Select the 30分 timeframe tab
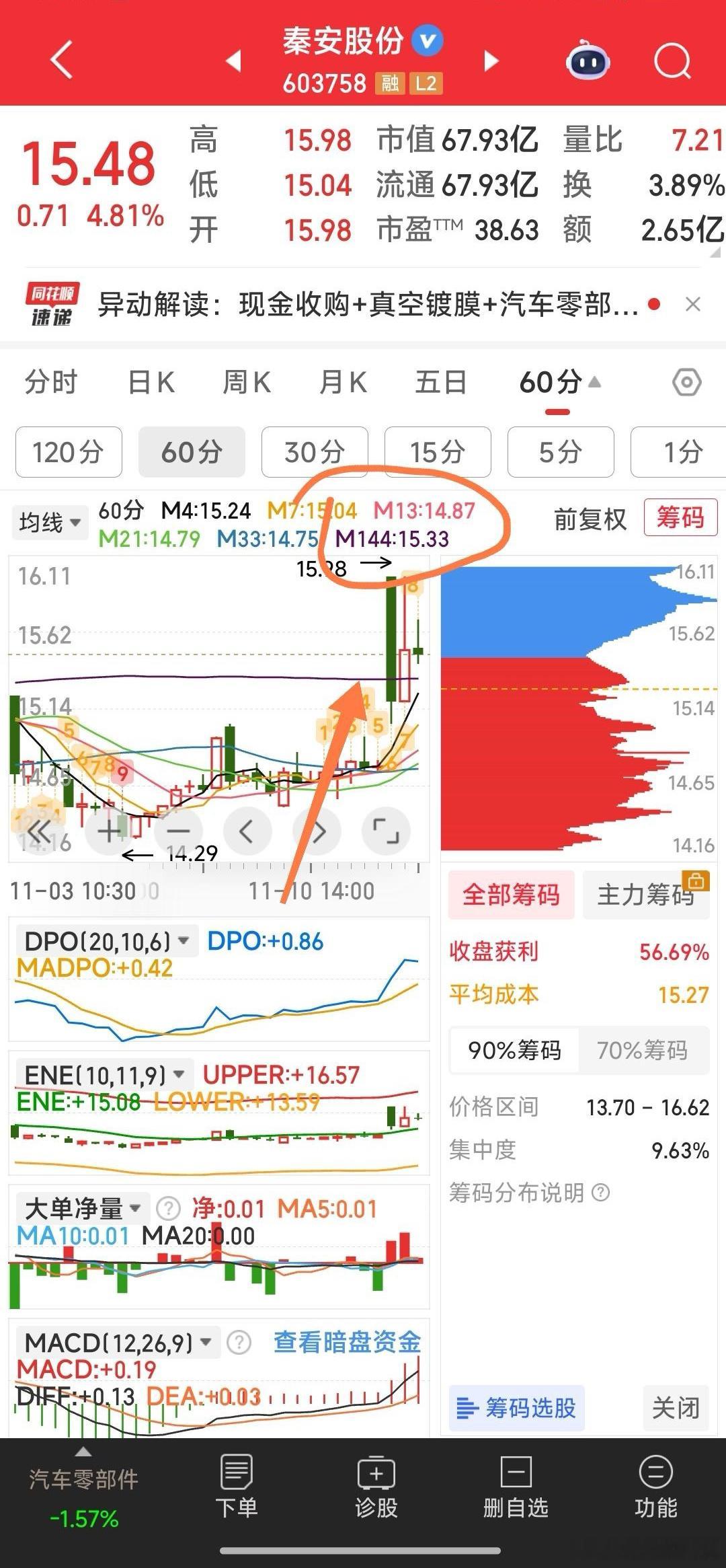The image size is (726, 1568). (314, 452)
